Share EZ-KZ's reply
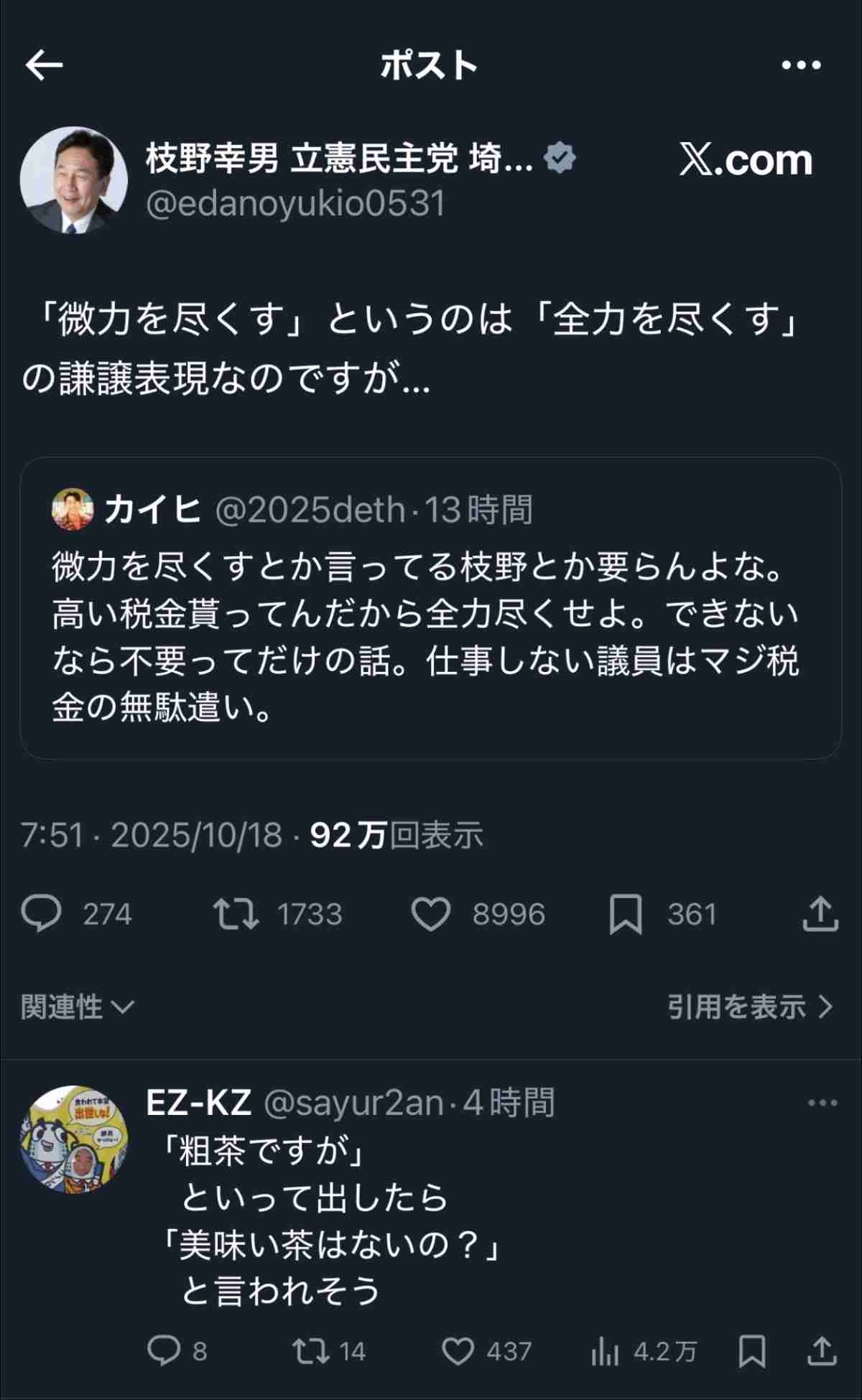Viewport: 862px width, 1400px height. click(x=821, y=1351)
